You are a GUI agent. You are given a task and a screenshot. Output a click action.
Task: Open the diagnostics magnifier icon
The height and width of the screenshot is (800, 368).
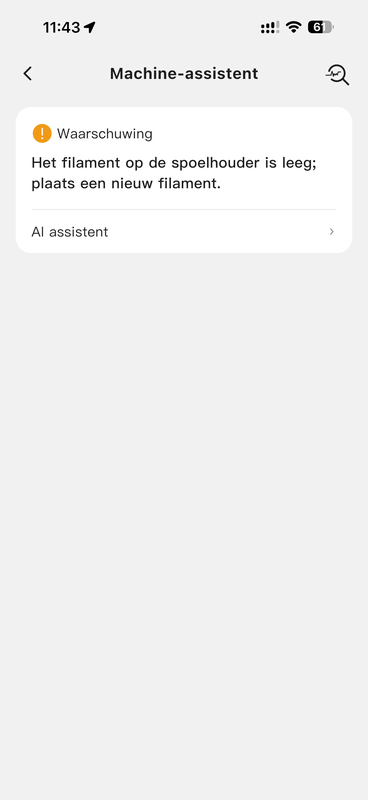point(337,74)
